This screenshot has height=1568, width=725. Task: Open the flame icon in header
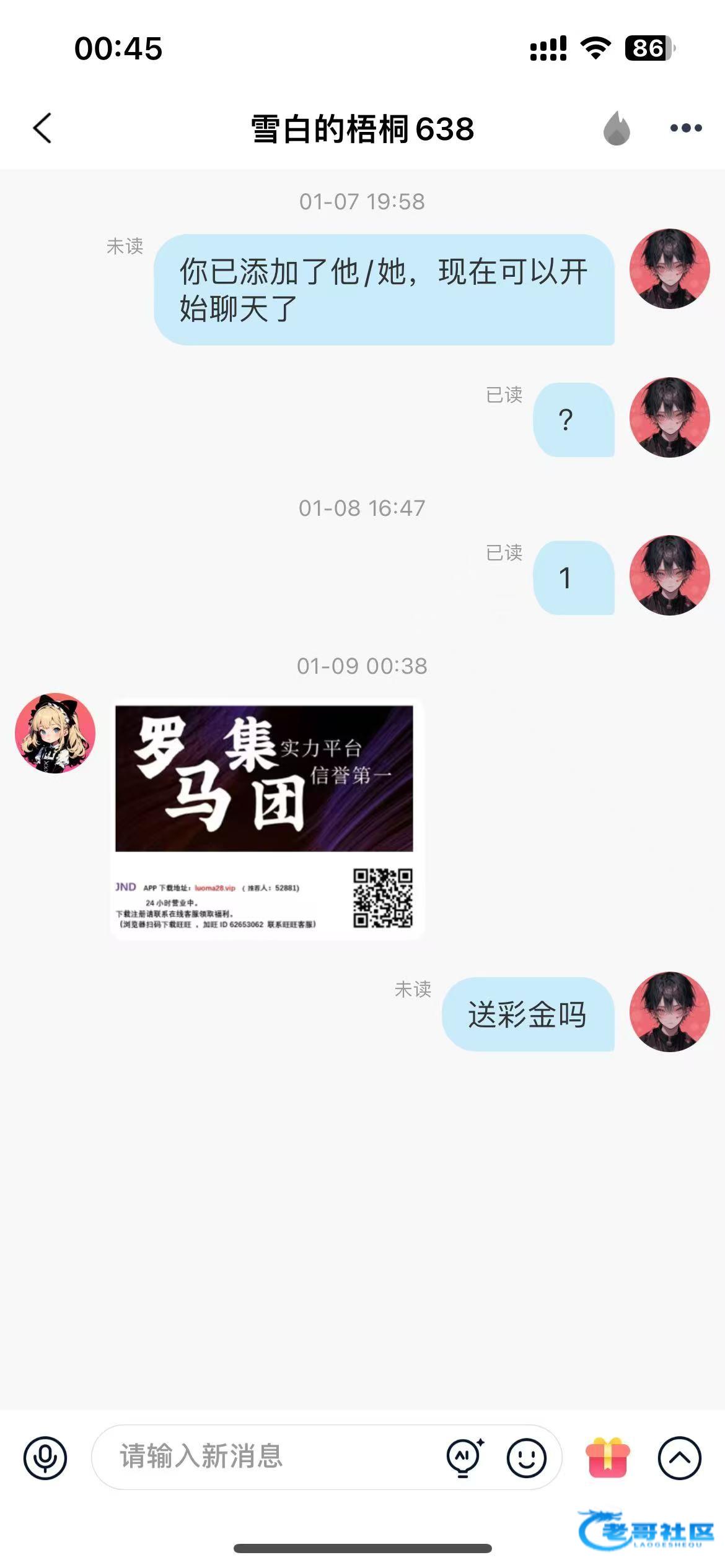click(617, 128)
